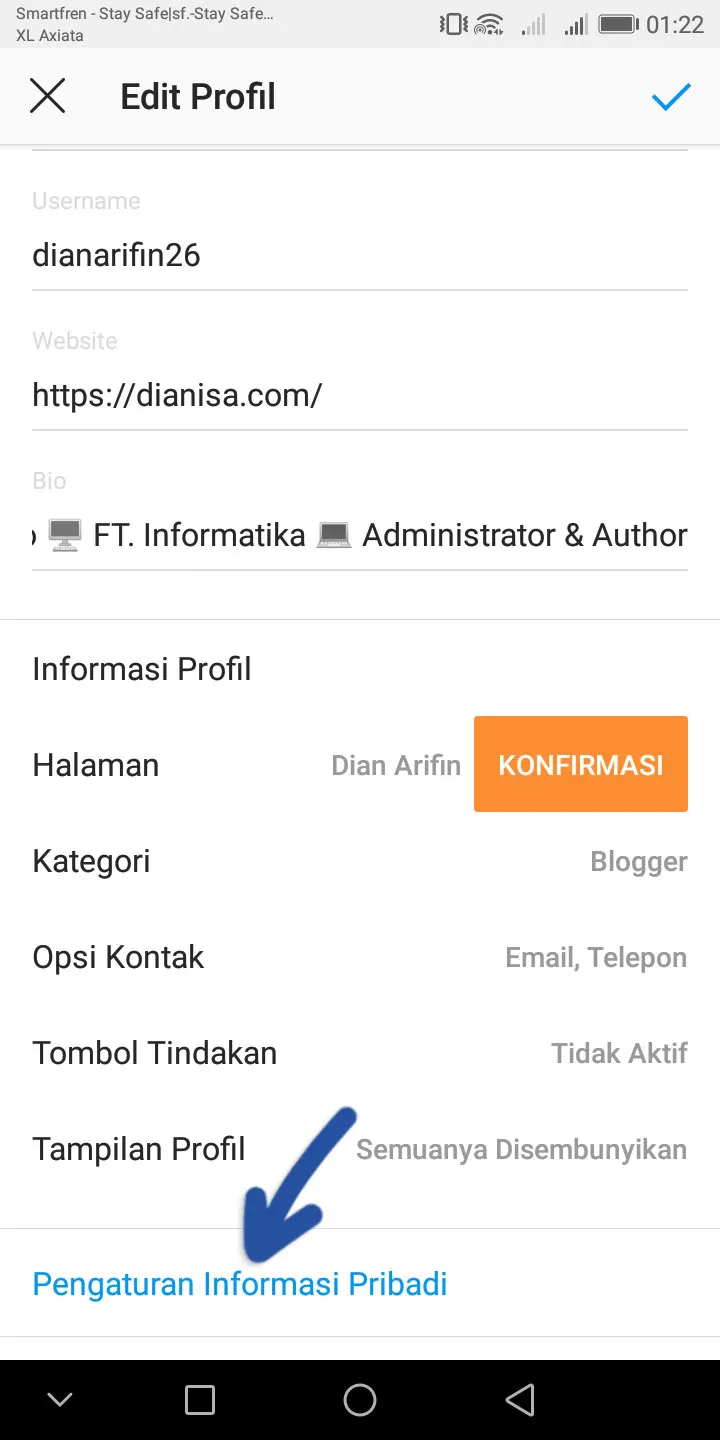Tap the blue checkmark to save profile changes
The image size is (720, 1440).
(671, 96)
